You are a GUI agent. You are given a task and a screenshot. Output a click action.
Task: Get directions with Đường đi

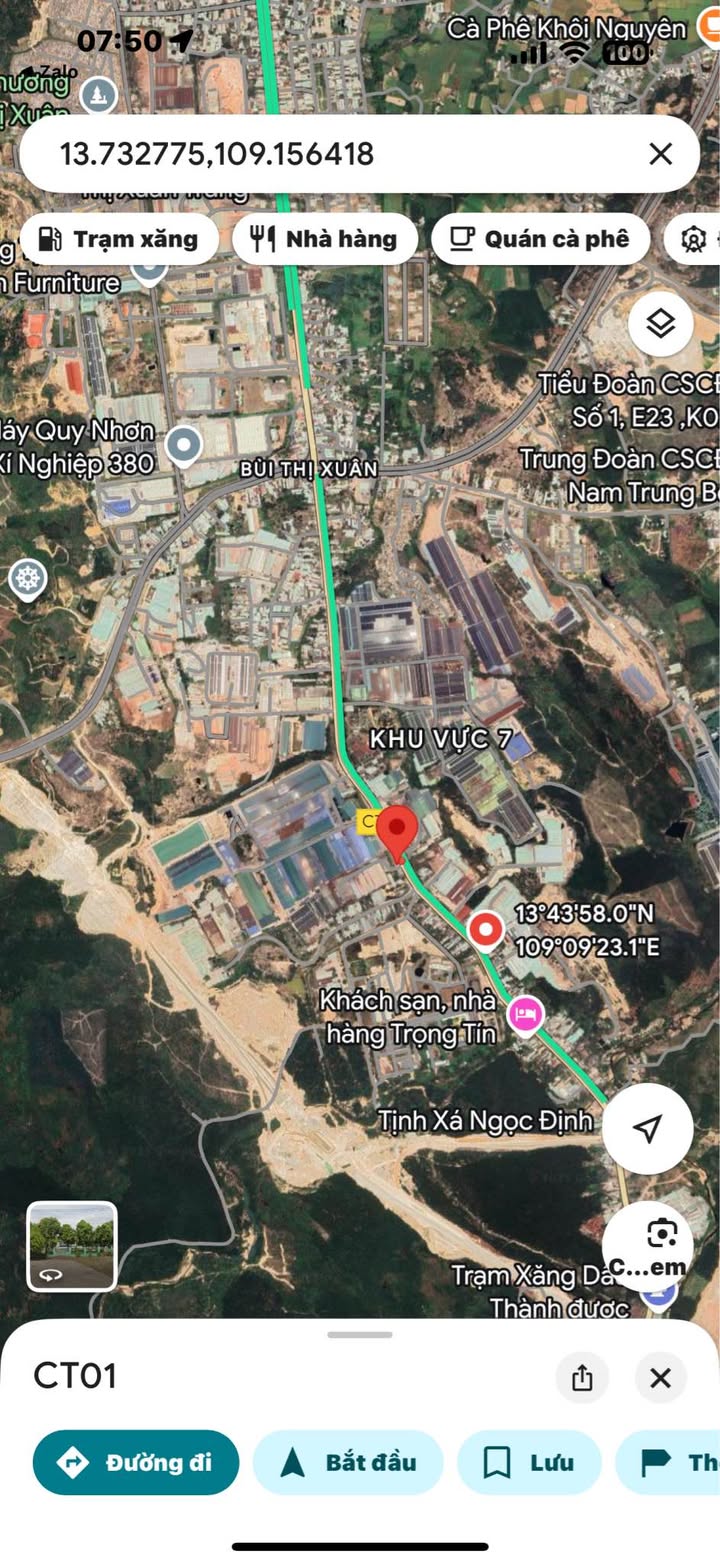tap(136, 1462)
